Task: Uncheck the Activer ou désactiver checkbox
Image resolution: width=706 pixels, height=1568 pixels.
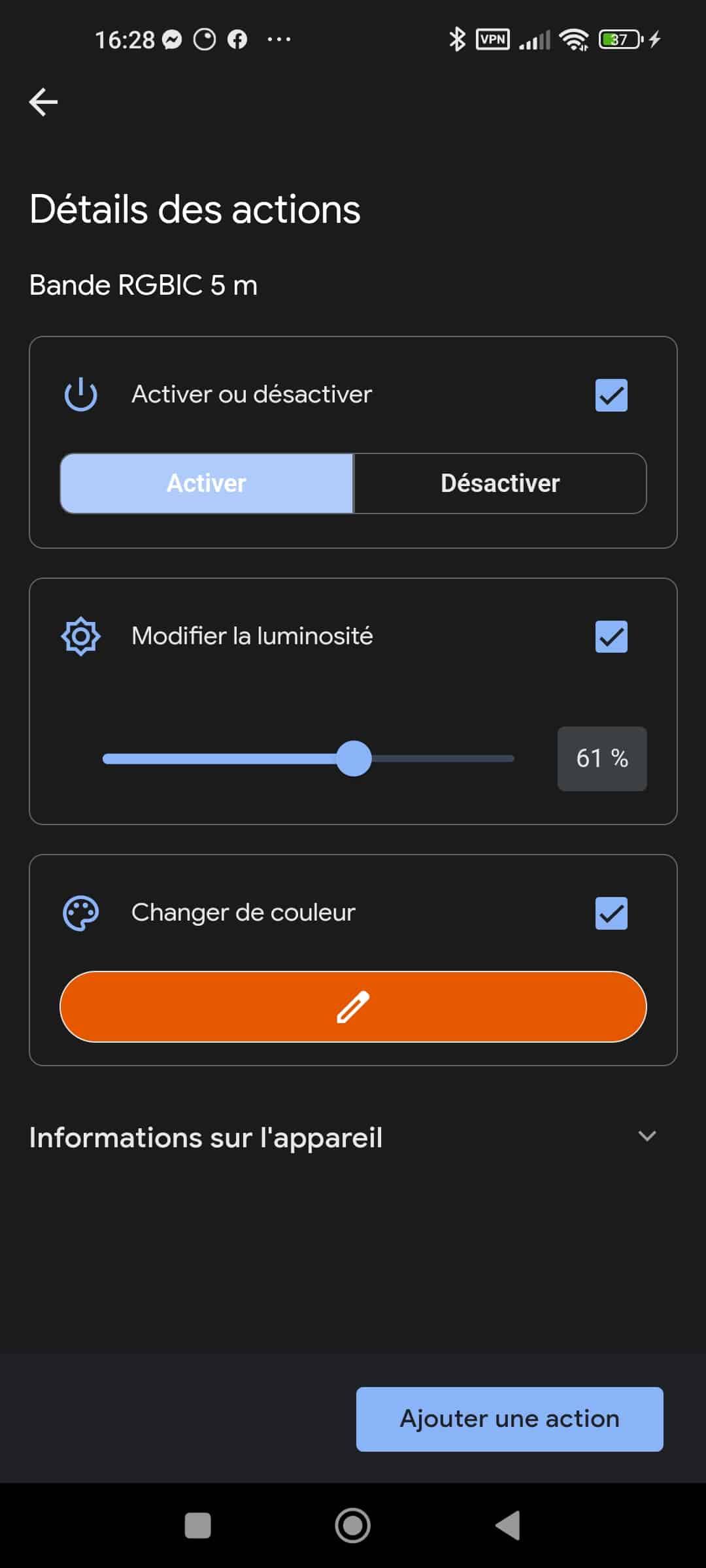Action: click(x=611, y=395)
